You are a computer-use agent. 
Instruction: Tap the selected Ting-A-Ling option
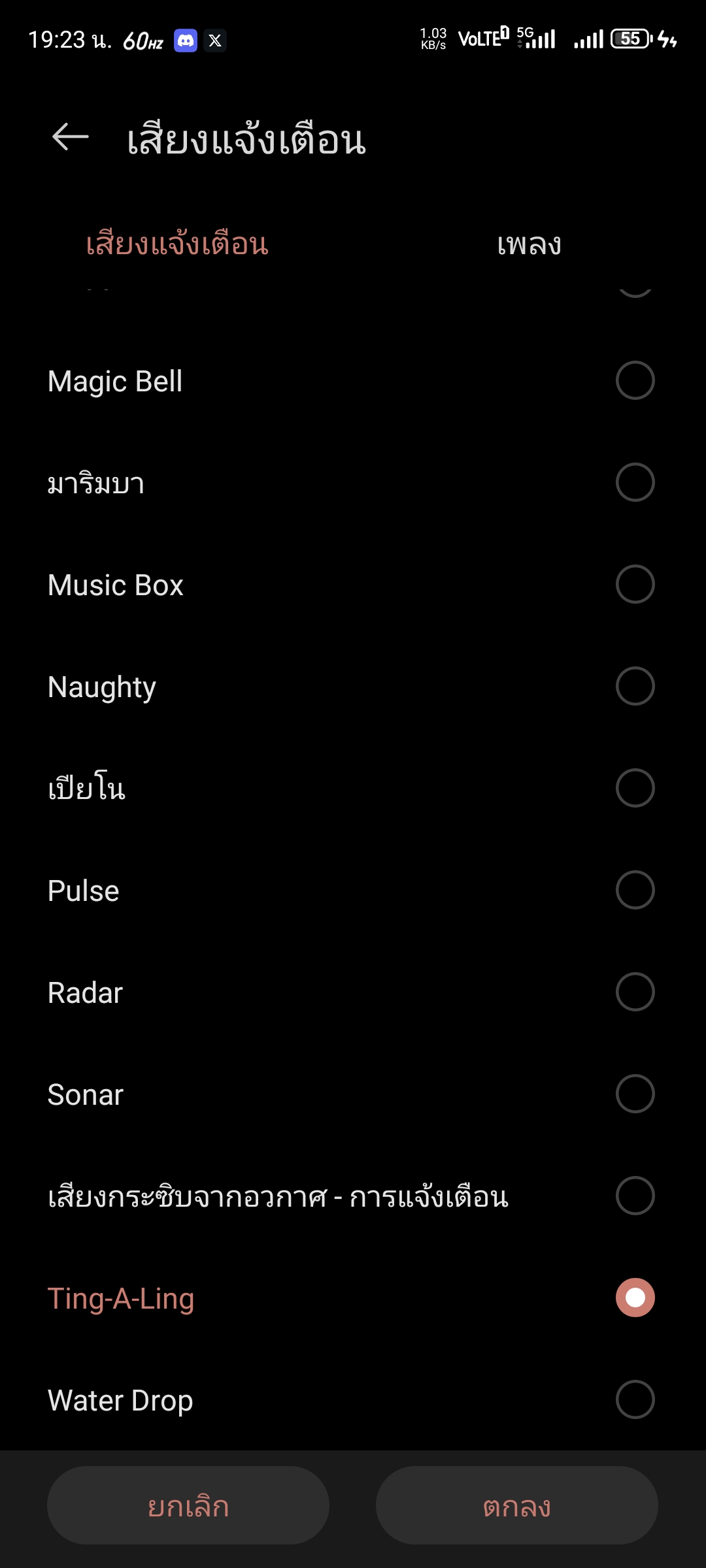(x=353, y=1298)
